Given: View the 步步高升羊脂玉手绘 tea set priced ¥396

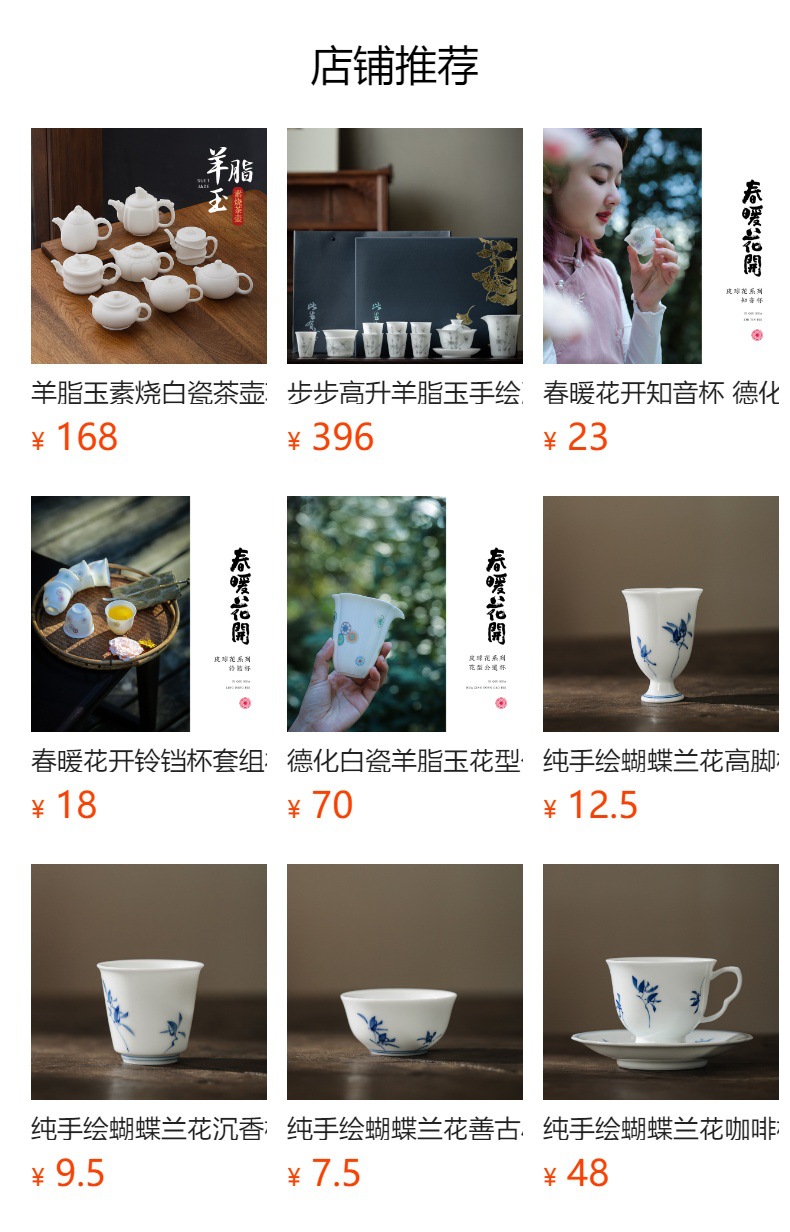Looking at the screenshot, I should point(404,246).
